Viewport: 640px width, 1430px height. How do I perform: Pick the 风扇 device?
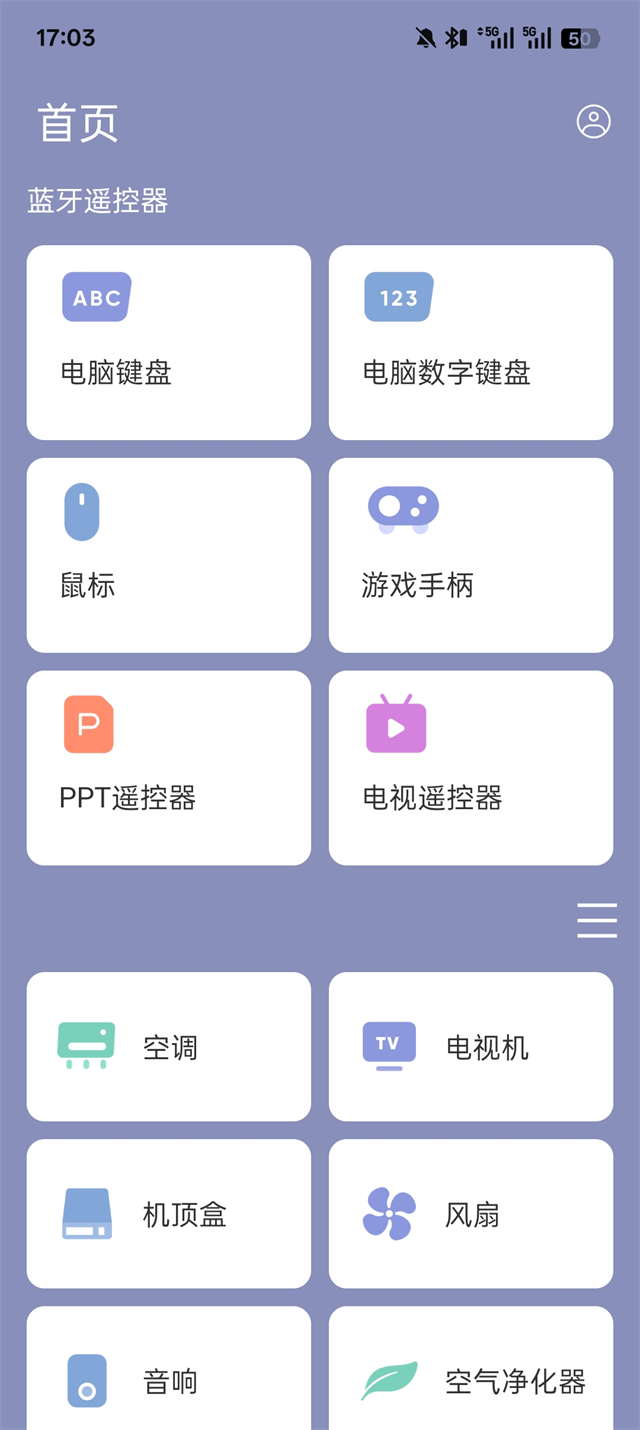click(x=470, y=1213)
